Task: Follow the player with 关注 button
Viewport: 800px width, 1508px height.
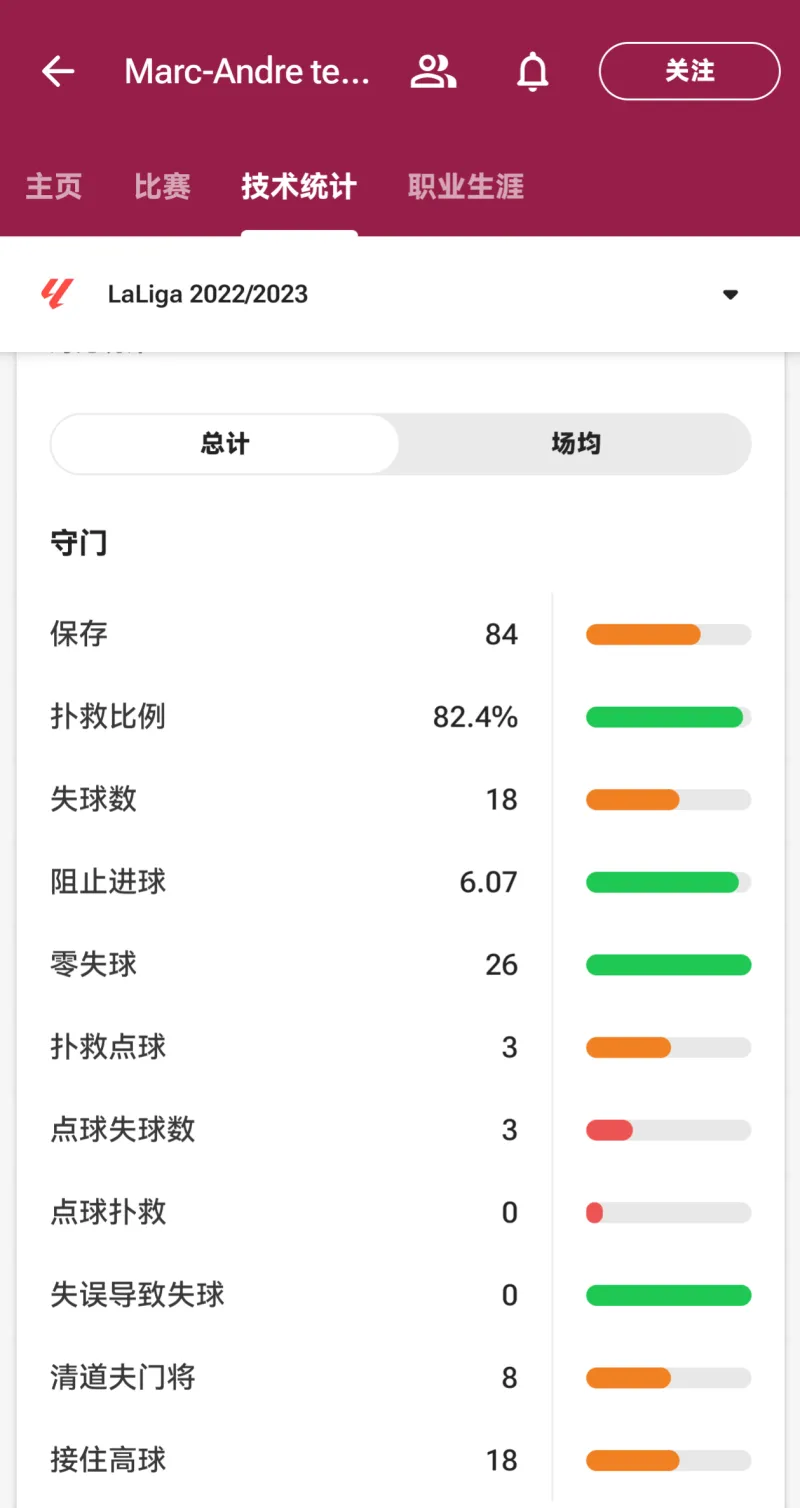Action: tap(689, 71)
